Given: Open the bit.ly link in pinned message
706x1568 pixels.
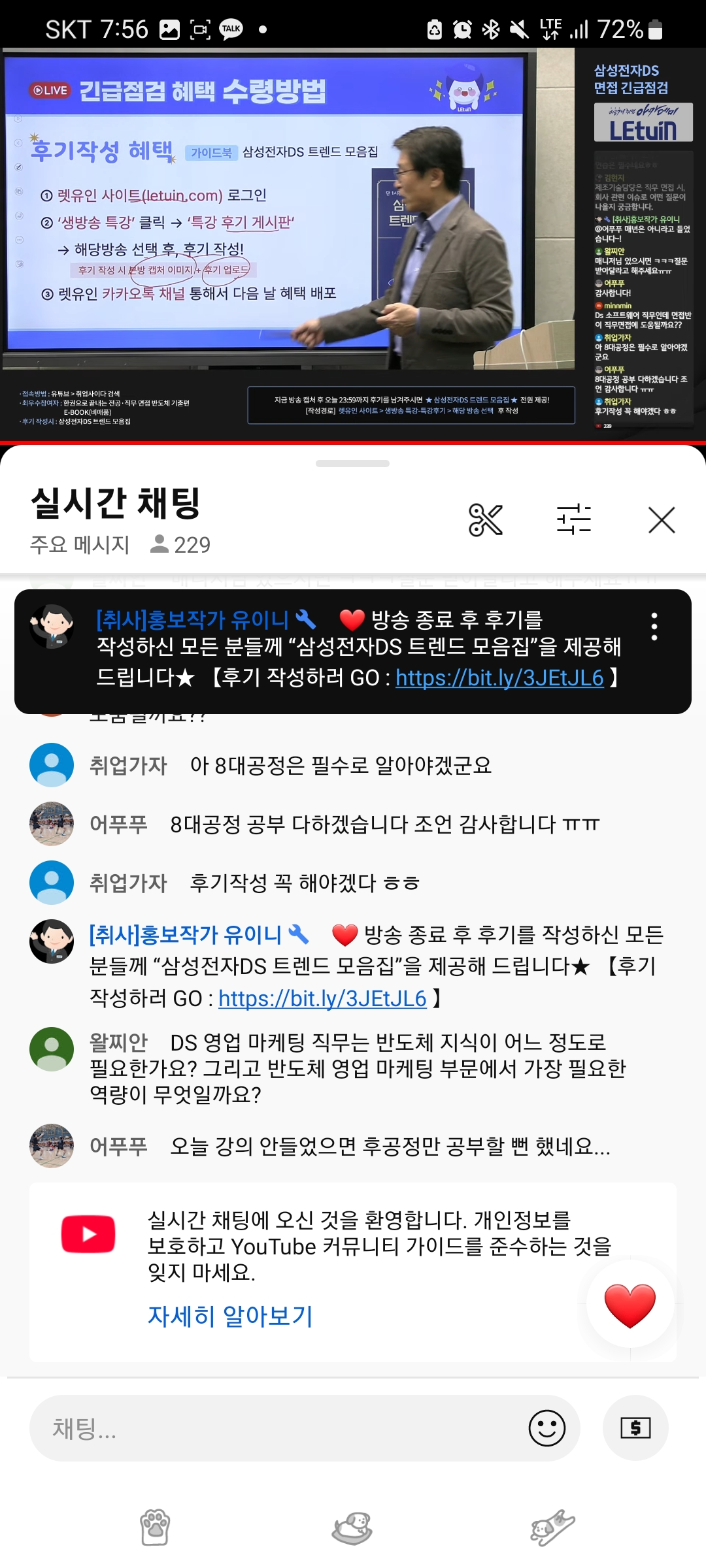Looking at the screenshot, I should point(499,678).
